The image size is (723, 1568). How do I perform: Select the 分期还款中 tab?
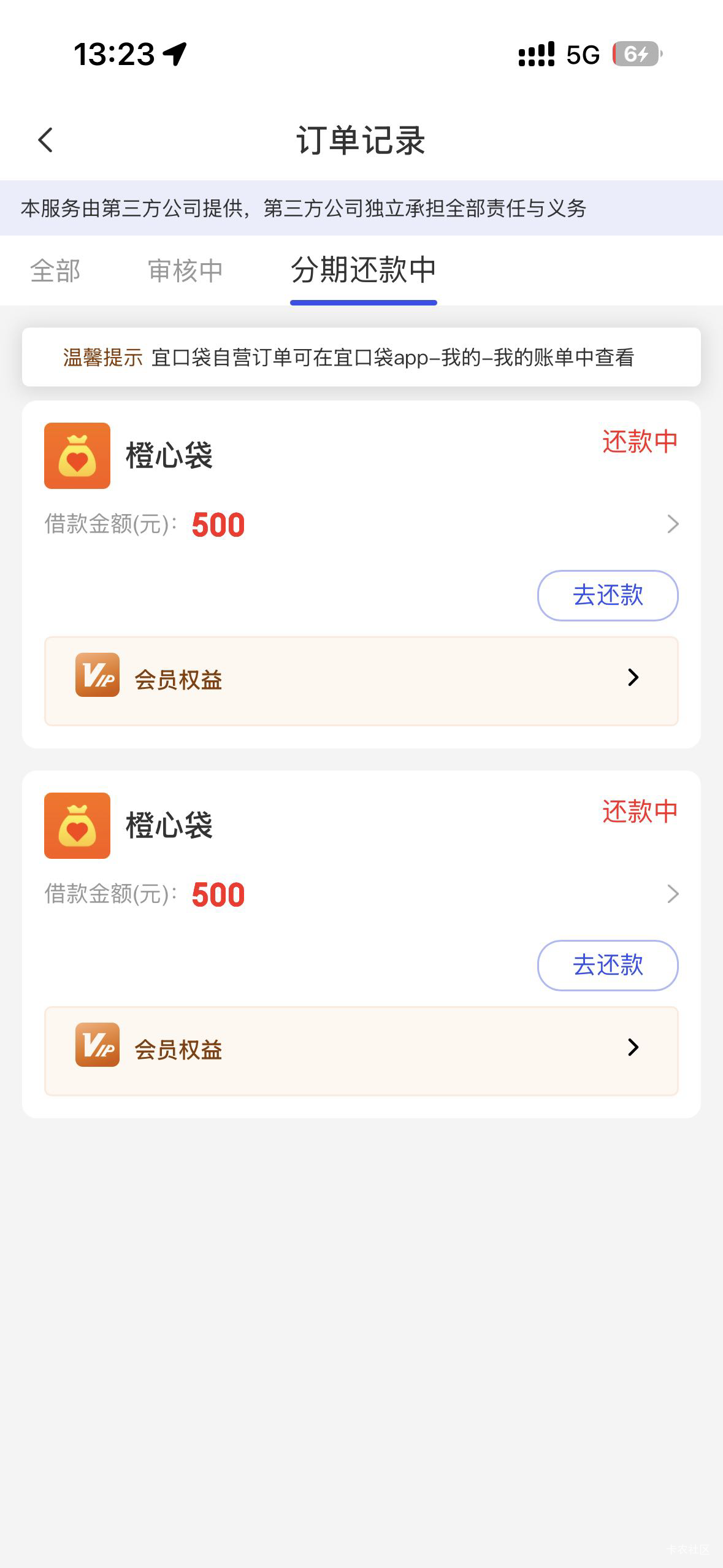[363, 271]
